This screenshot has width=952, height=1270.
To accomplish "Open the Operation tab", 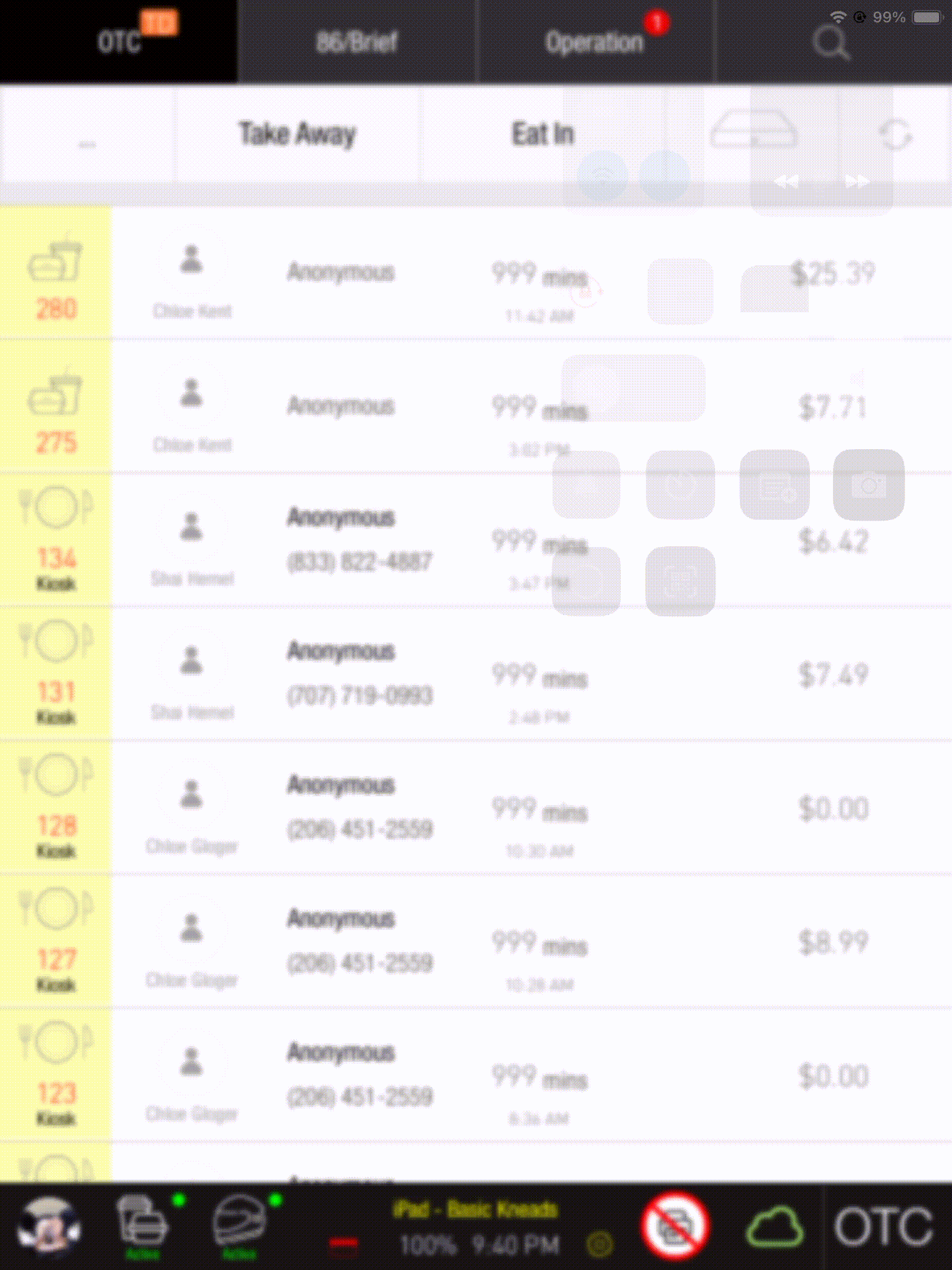I will tap(595, 42).
